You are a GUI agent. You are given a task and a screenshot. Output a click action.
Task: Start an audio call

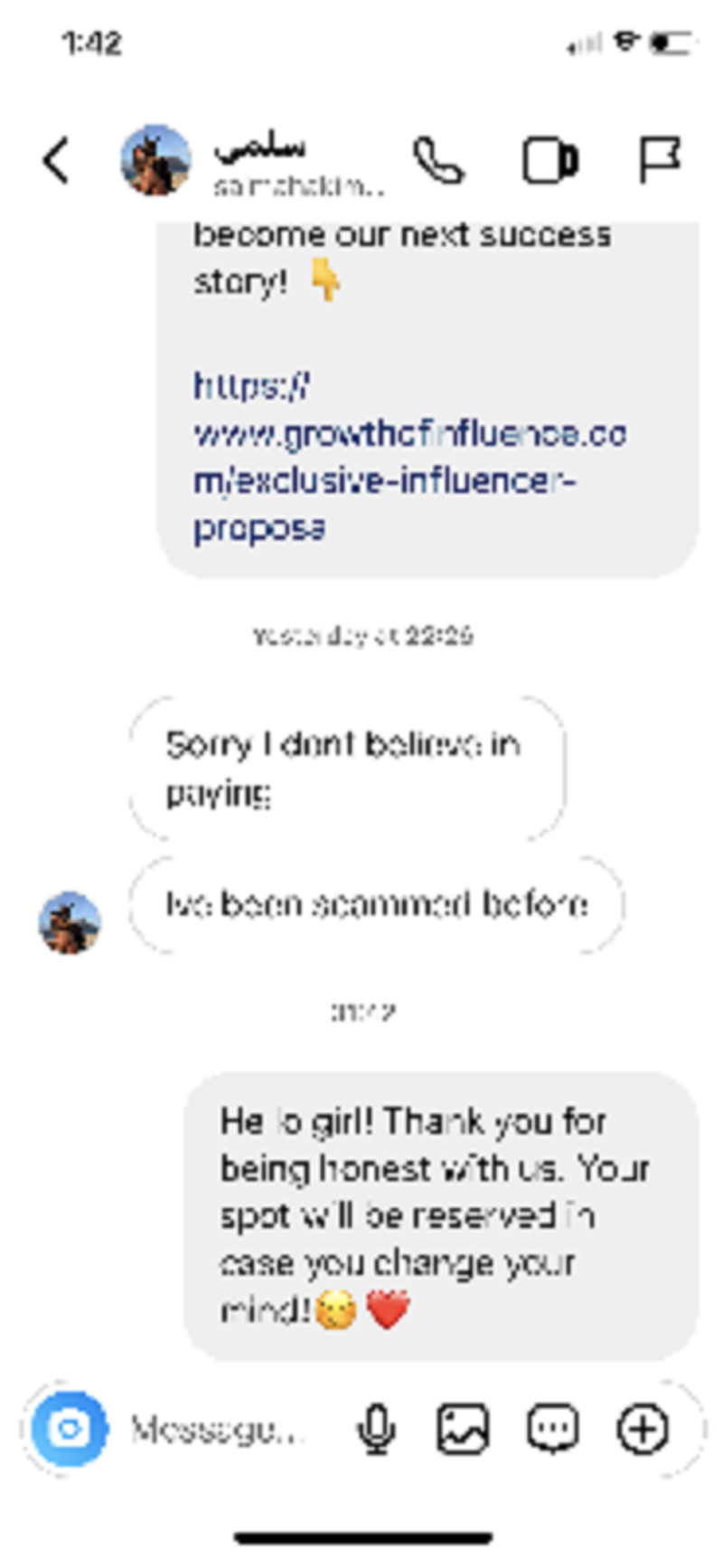click(438, 162)
